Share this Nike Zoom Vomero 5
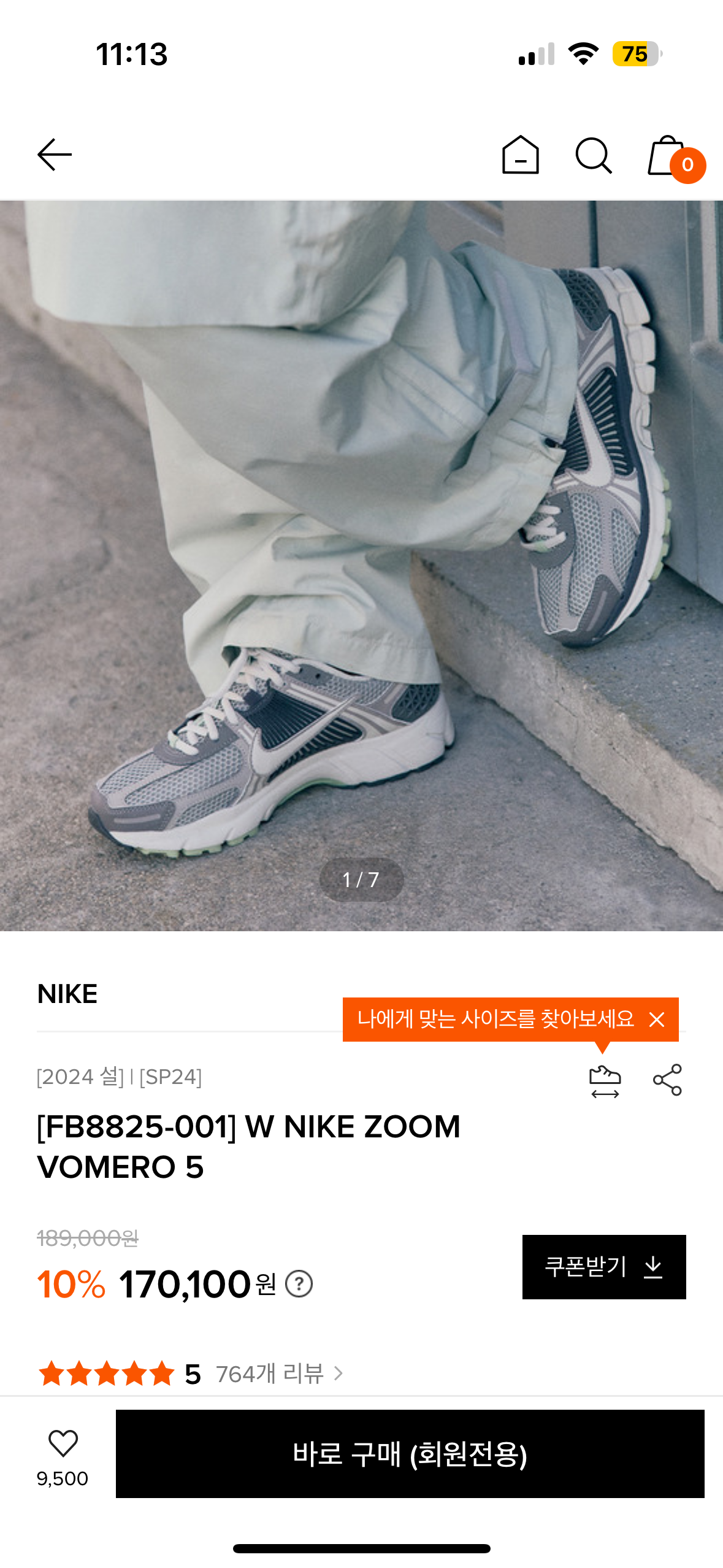 click(x=667, y=1080)
